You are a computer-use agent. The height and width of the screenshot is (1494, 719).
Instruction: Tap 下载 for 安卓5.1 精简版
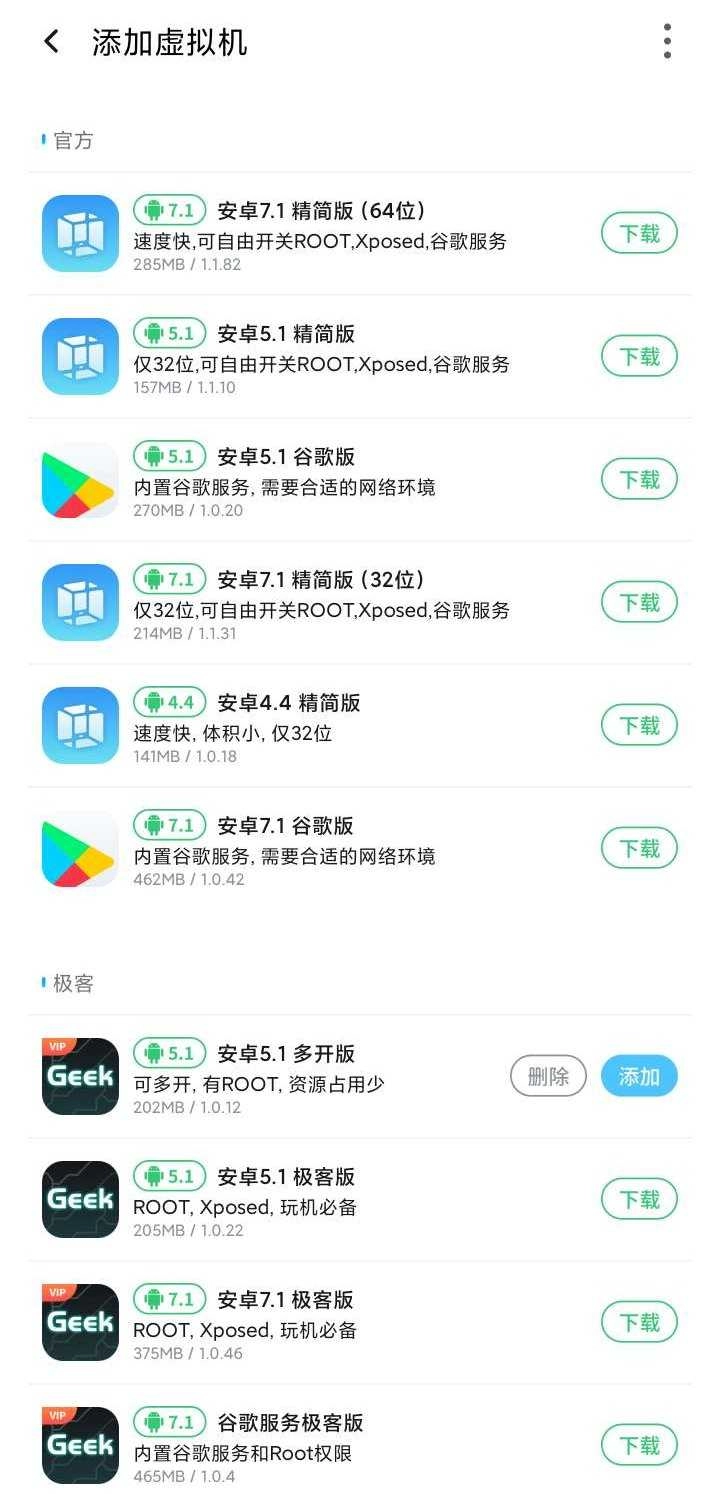(639, 357)
